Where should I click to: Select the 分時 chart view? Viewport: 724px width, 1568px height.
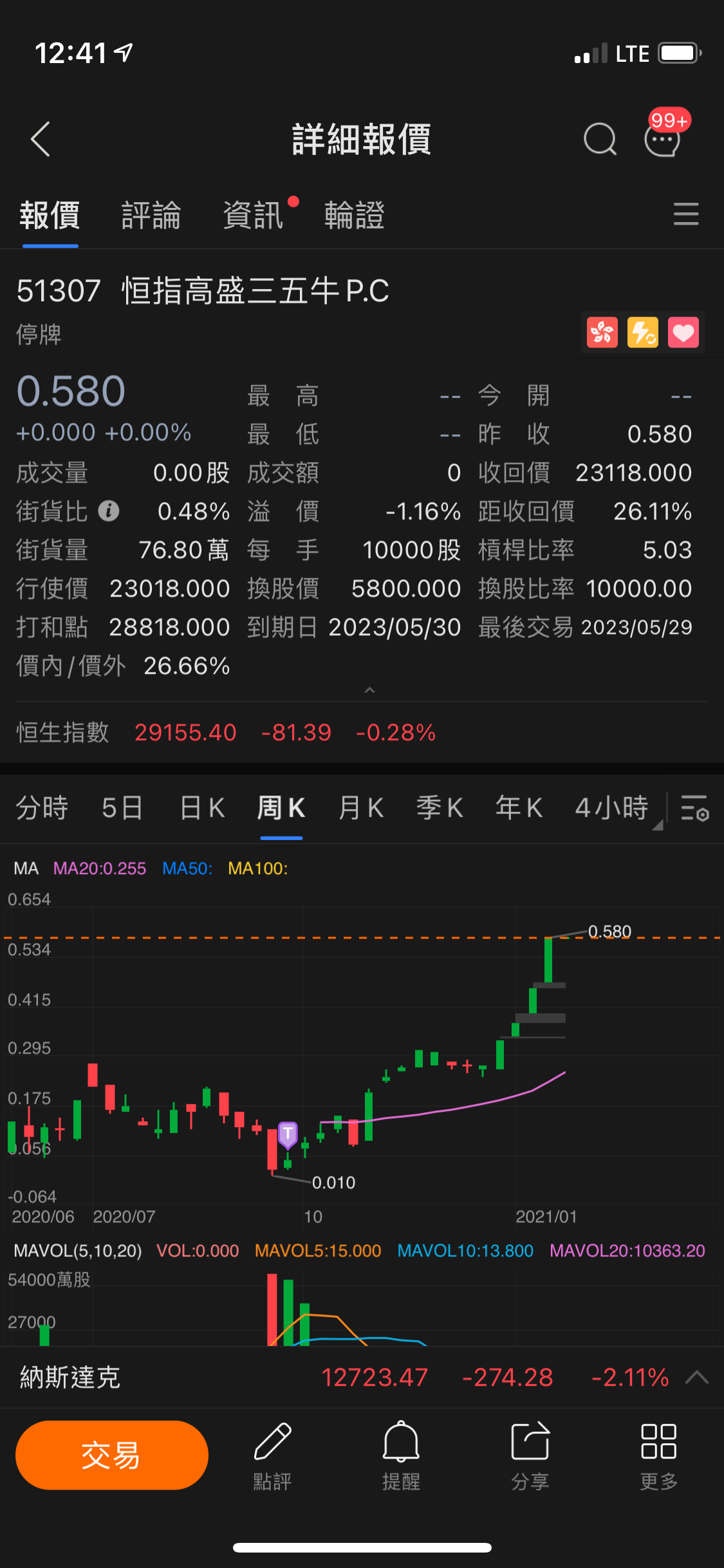point(42,808)
